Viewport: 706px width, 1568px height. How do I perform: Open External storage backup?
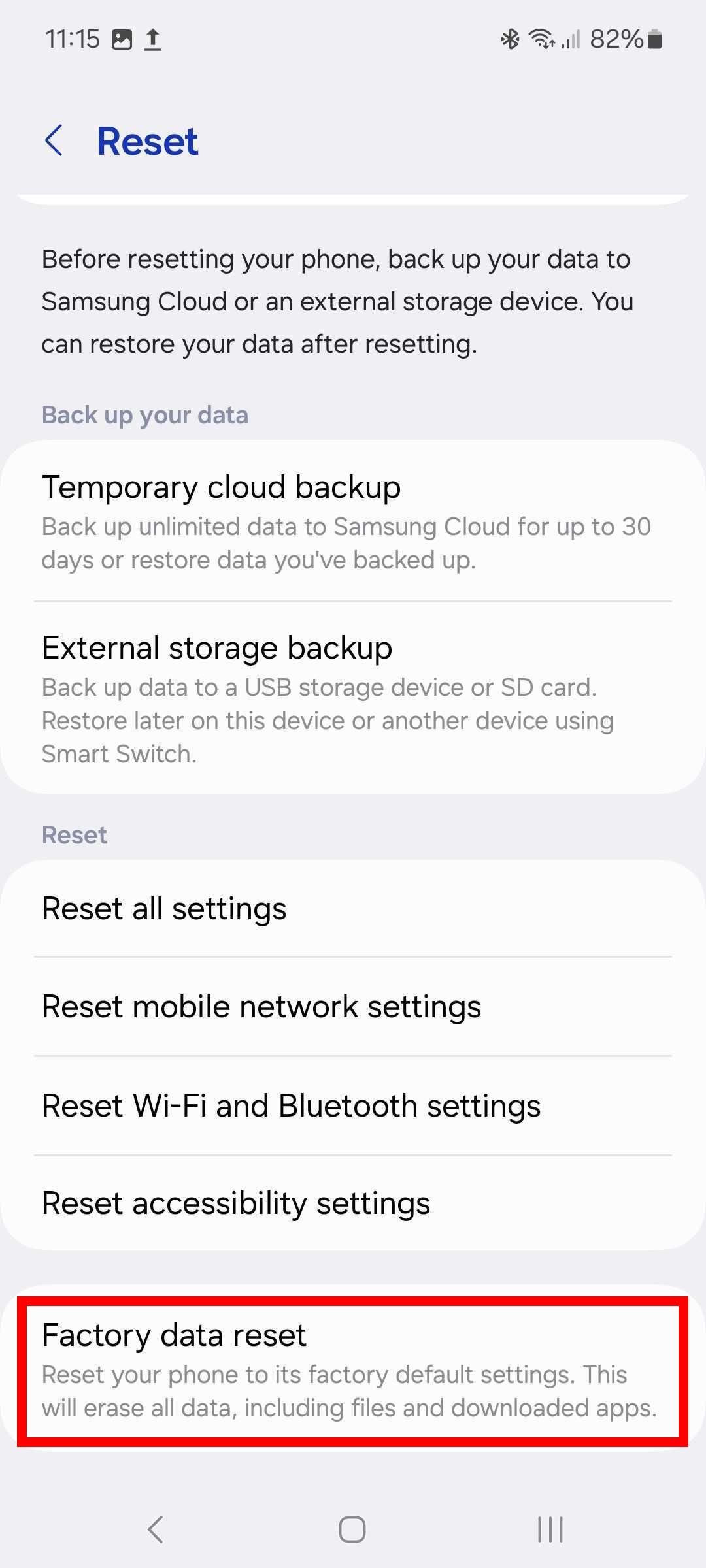point(353,698)
